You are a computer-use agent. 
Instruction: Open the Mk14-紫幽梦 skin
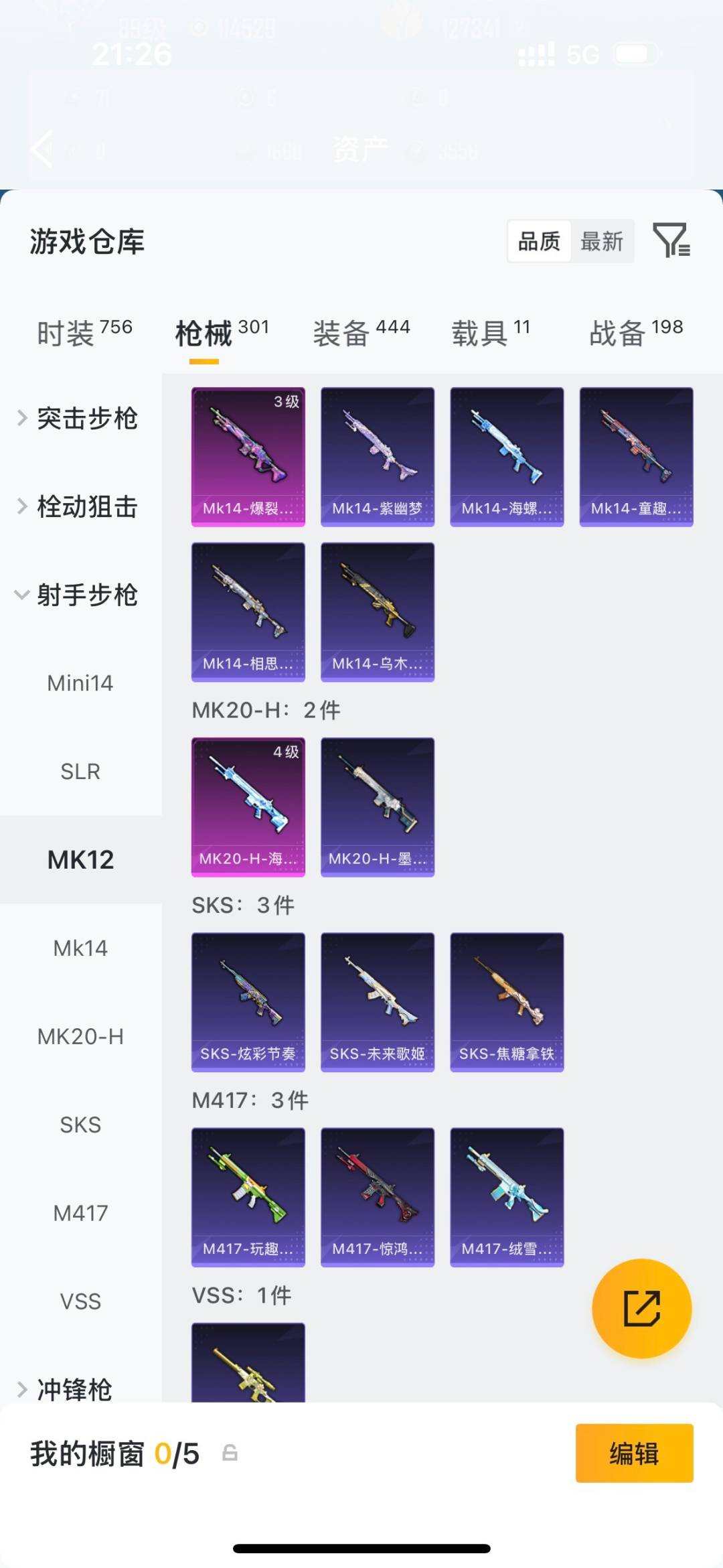pos(378,457)
